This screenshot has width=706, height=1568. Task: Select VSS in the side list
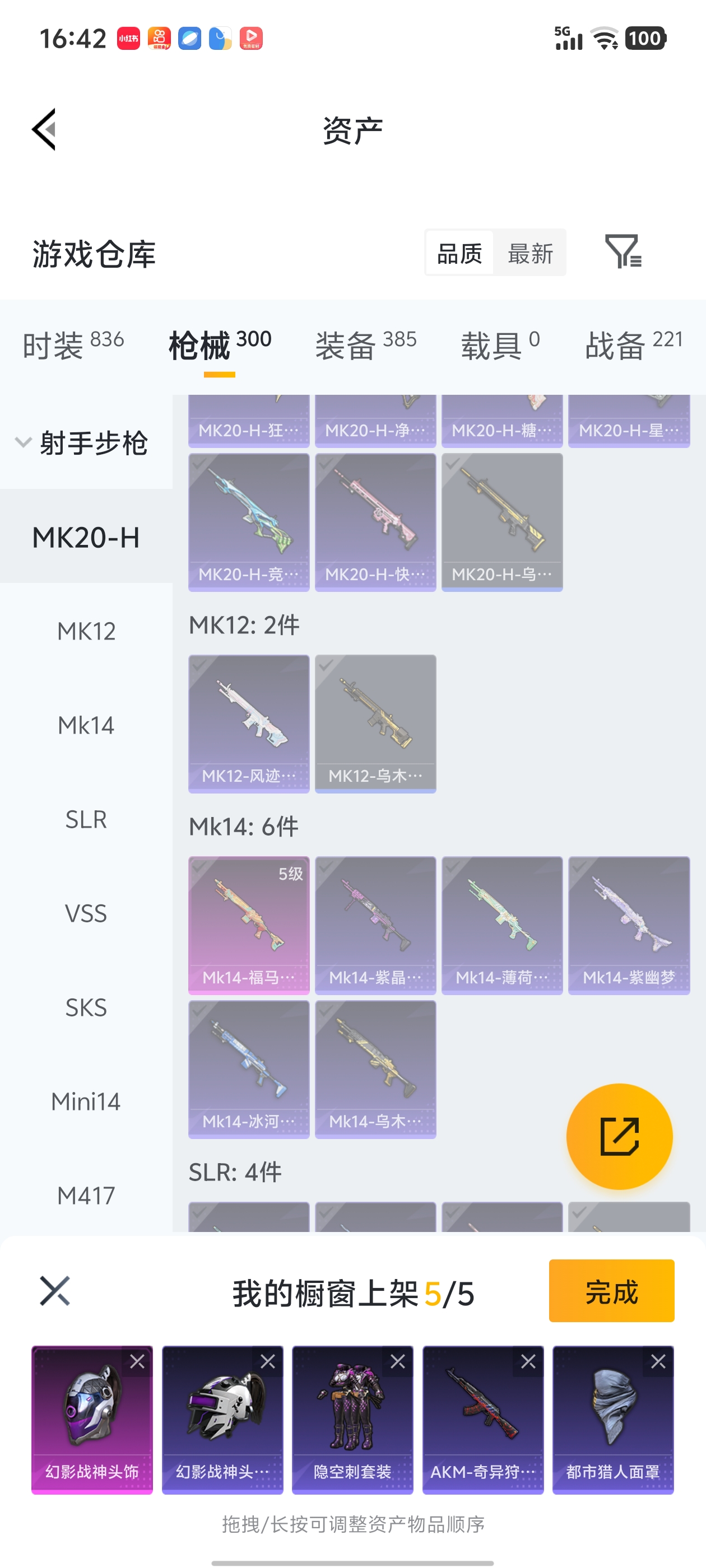[x=86, y=914]
